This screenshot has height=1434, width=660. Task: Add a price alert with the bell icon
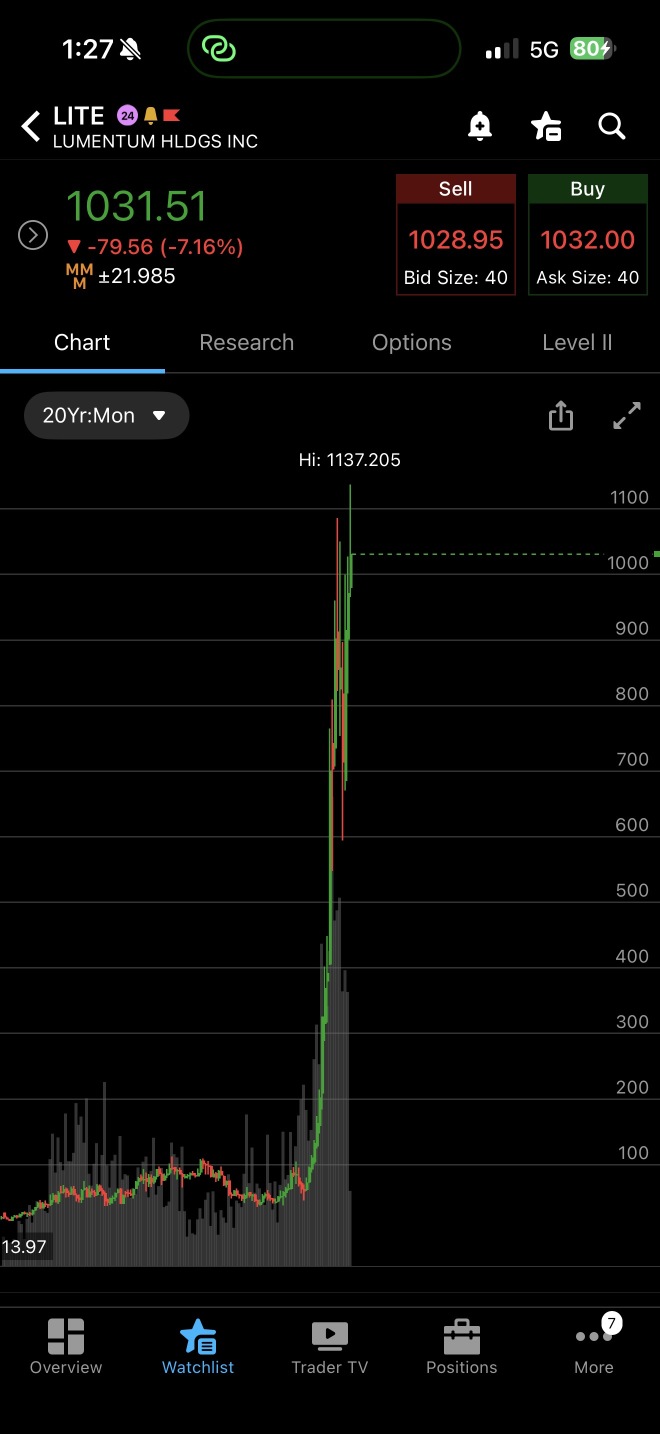480,126
